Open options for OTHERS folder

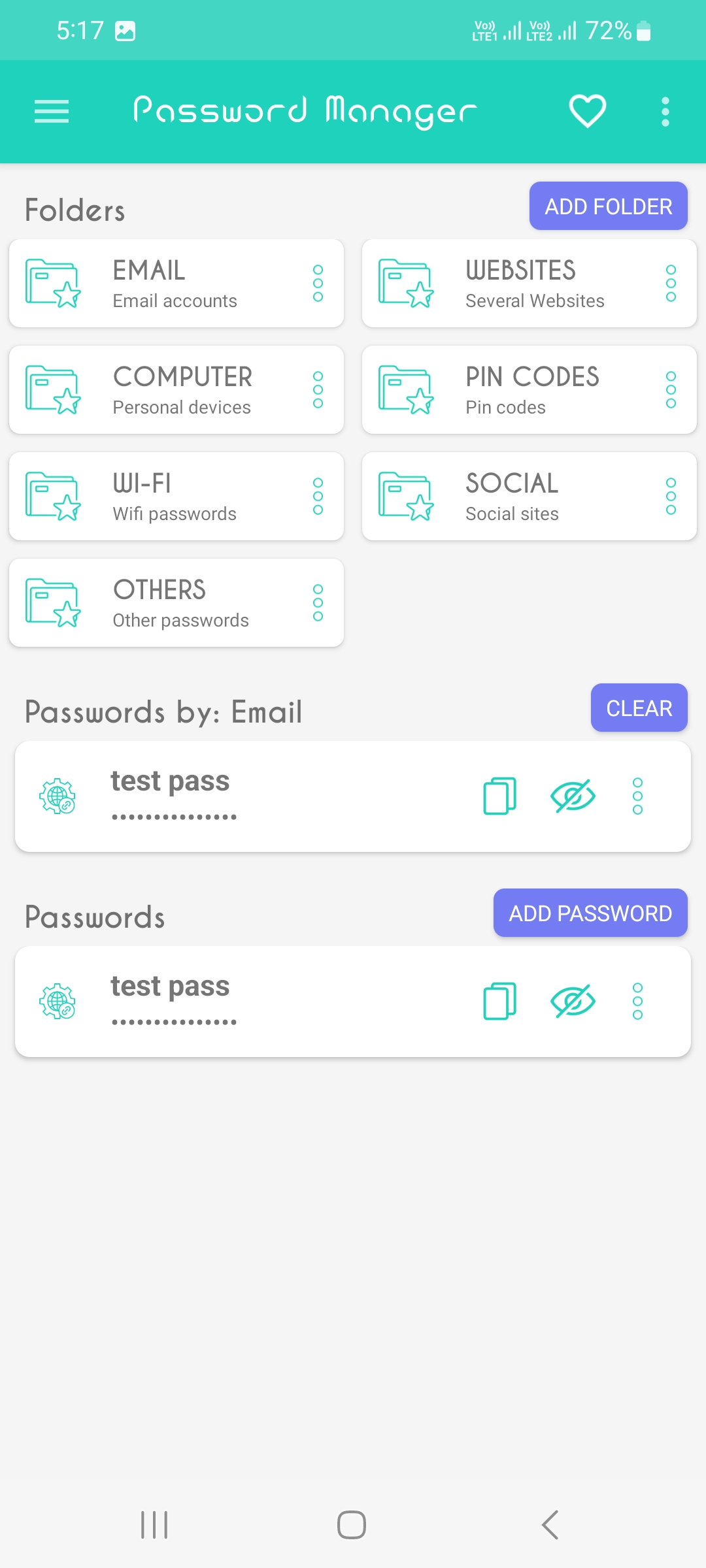[318, 602]
